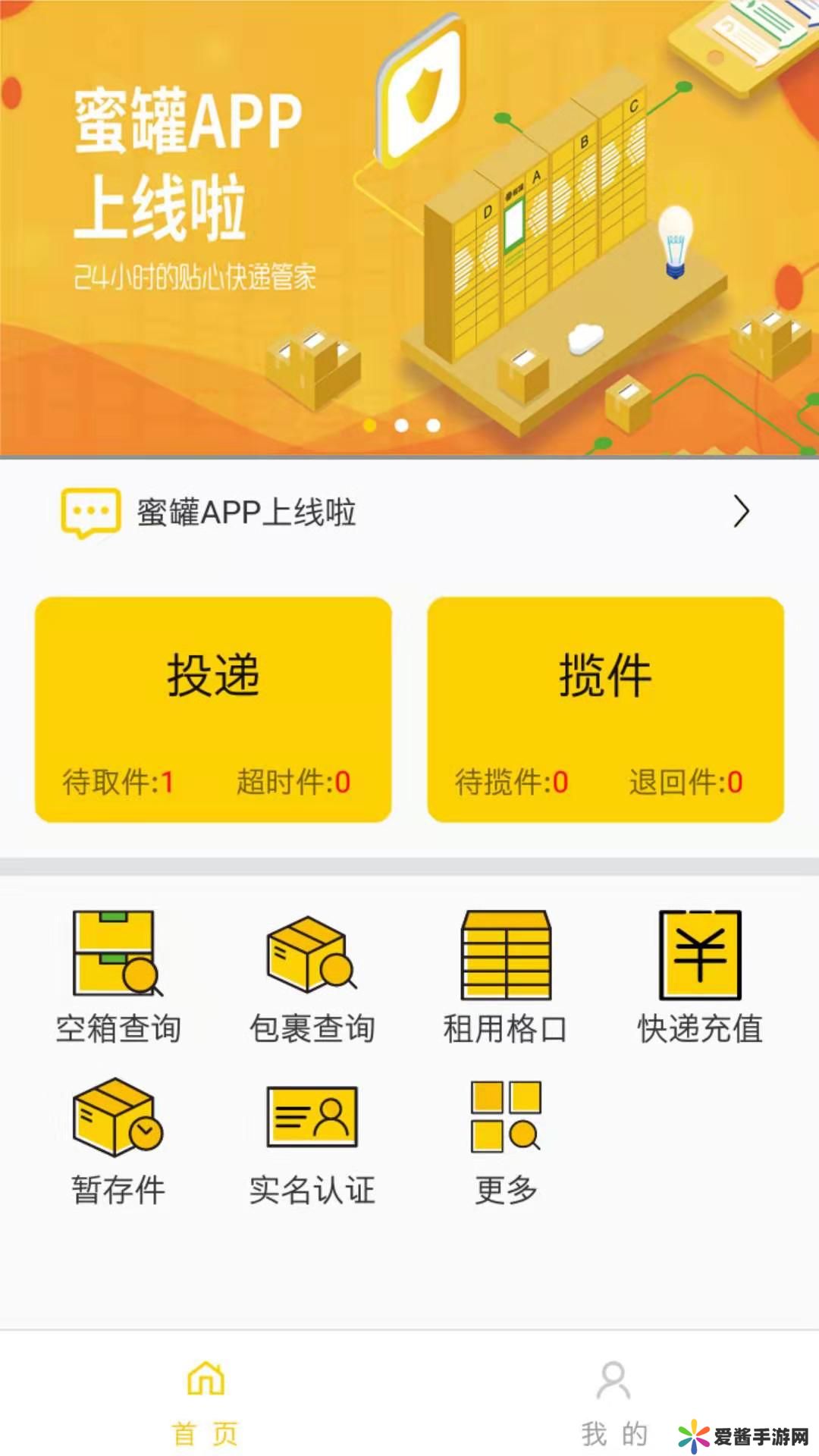
Task: Open 包裹查询 package lookup
Action: (312, 978)
